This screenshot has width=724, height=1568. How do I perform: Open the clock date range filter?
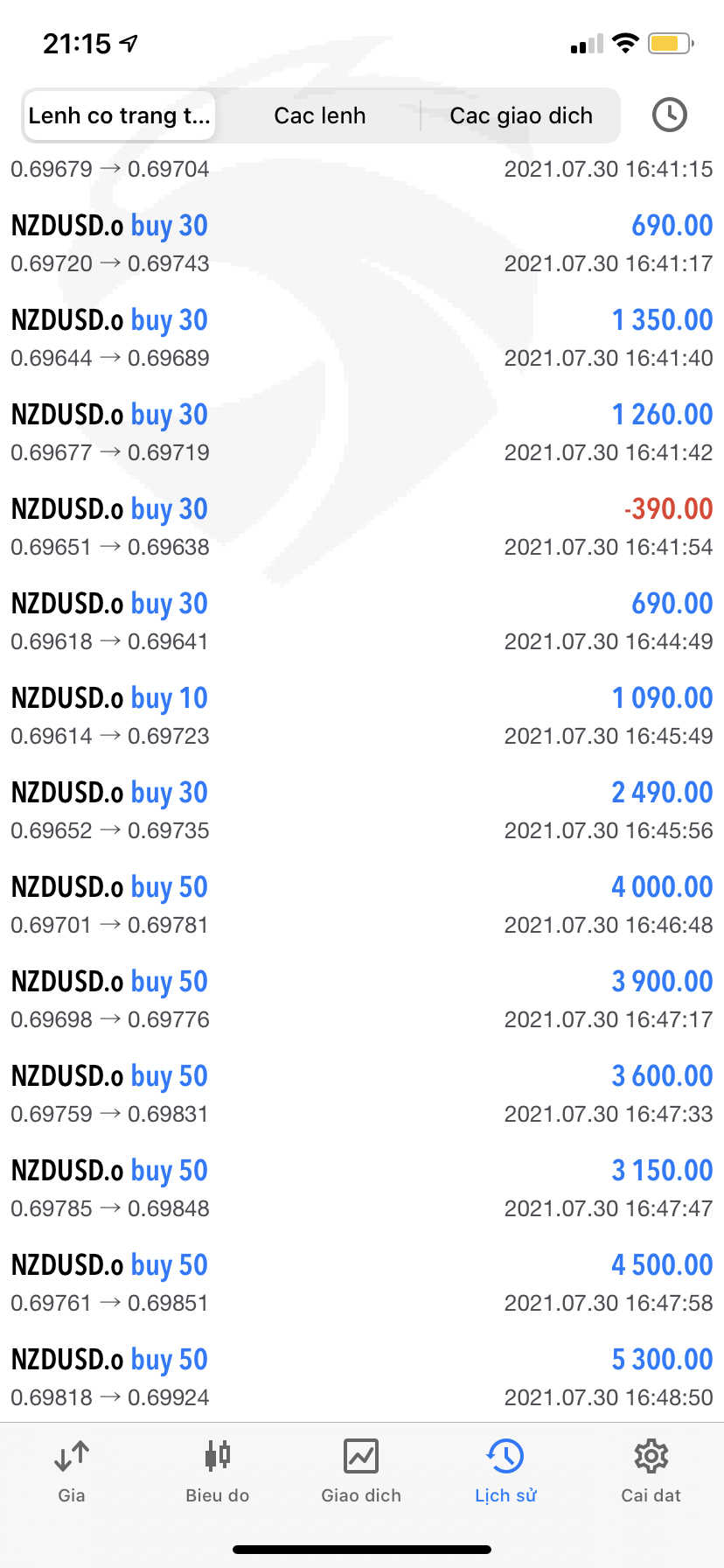pos(669,115)
